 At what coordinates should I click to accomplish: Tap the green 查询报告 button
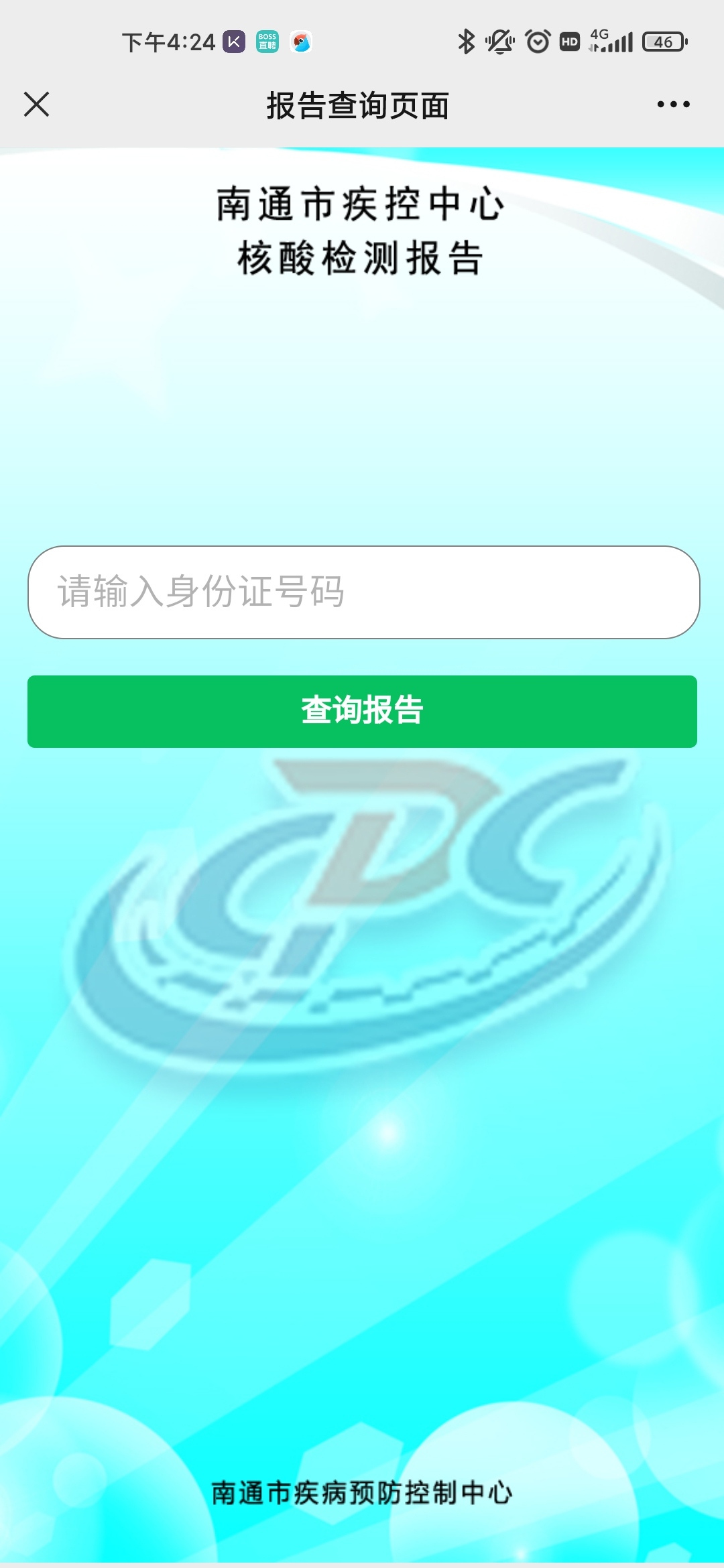pyautogui.click(x=362, y=712)
